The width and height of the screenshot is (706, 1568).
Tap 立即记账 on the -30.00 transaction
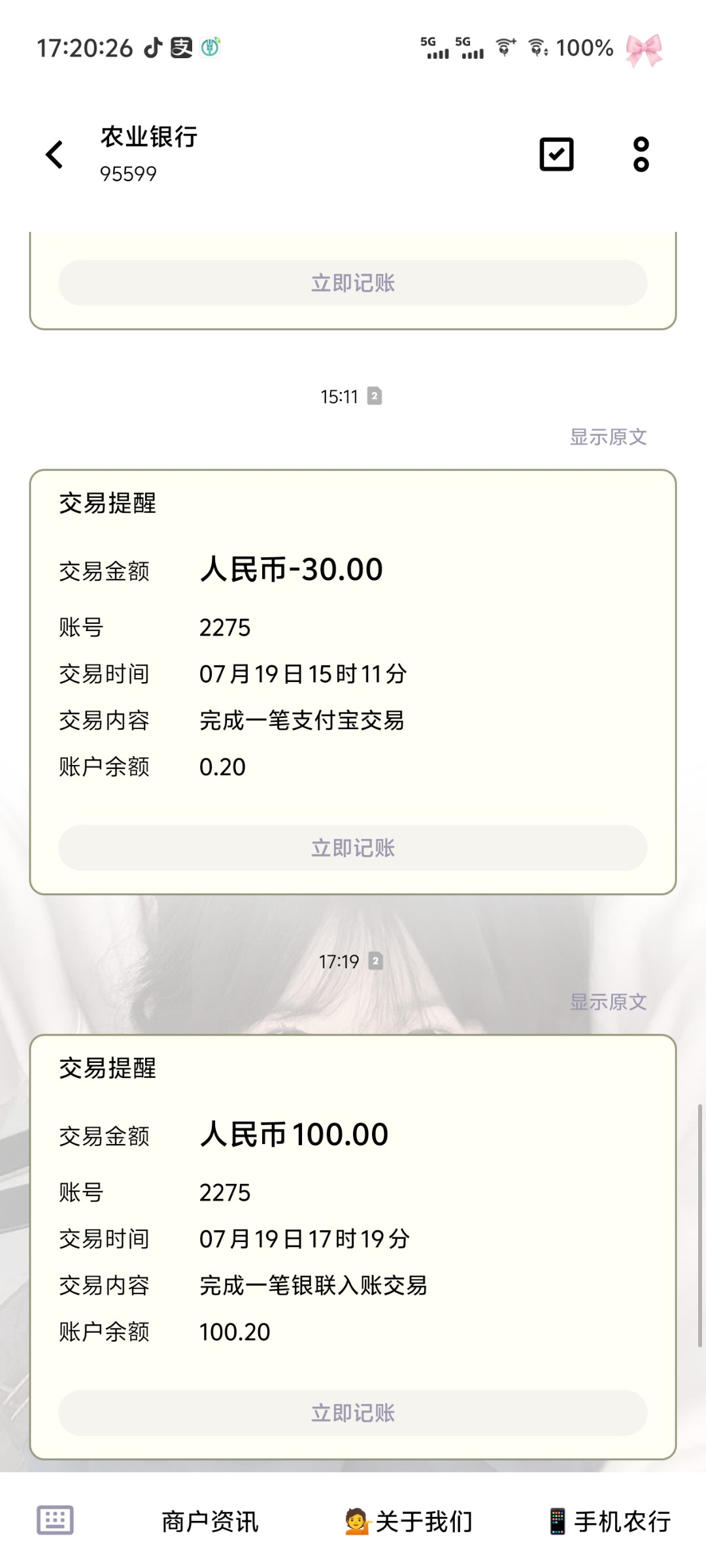pos(353,848)
